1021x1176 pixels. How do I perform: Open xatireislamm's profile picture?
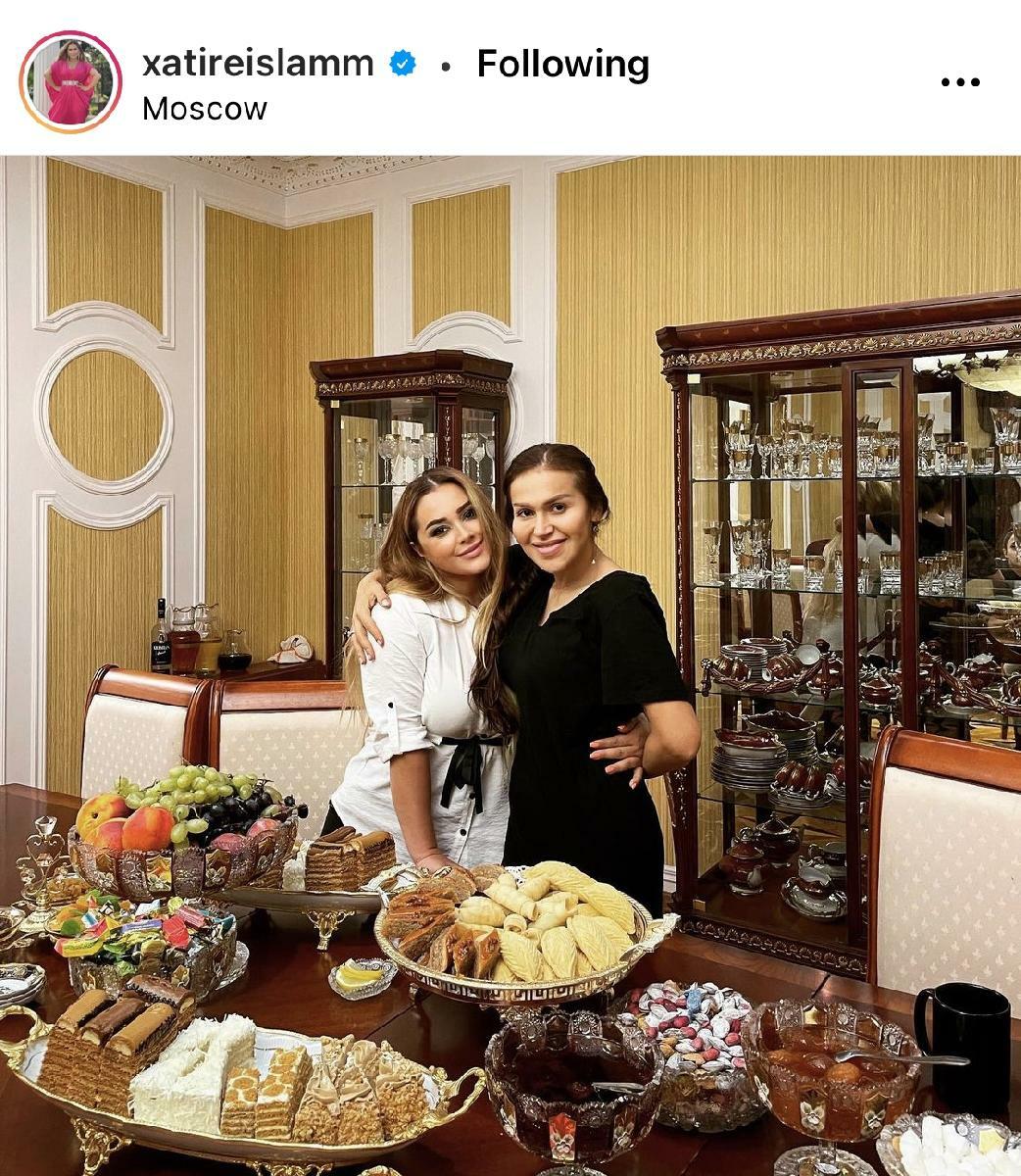tap(71, 81)
